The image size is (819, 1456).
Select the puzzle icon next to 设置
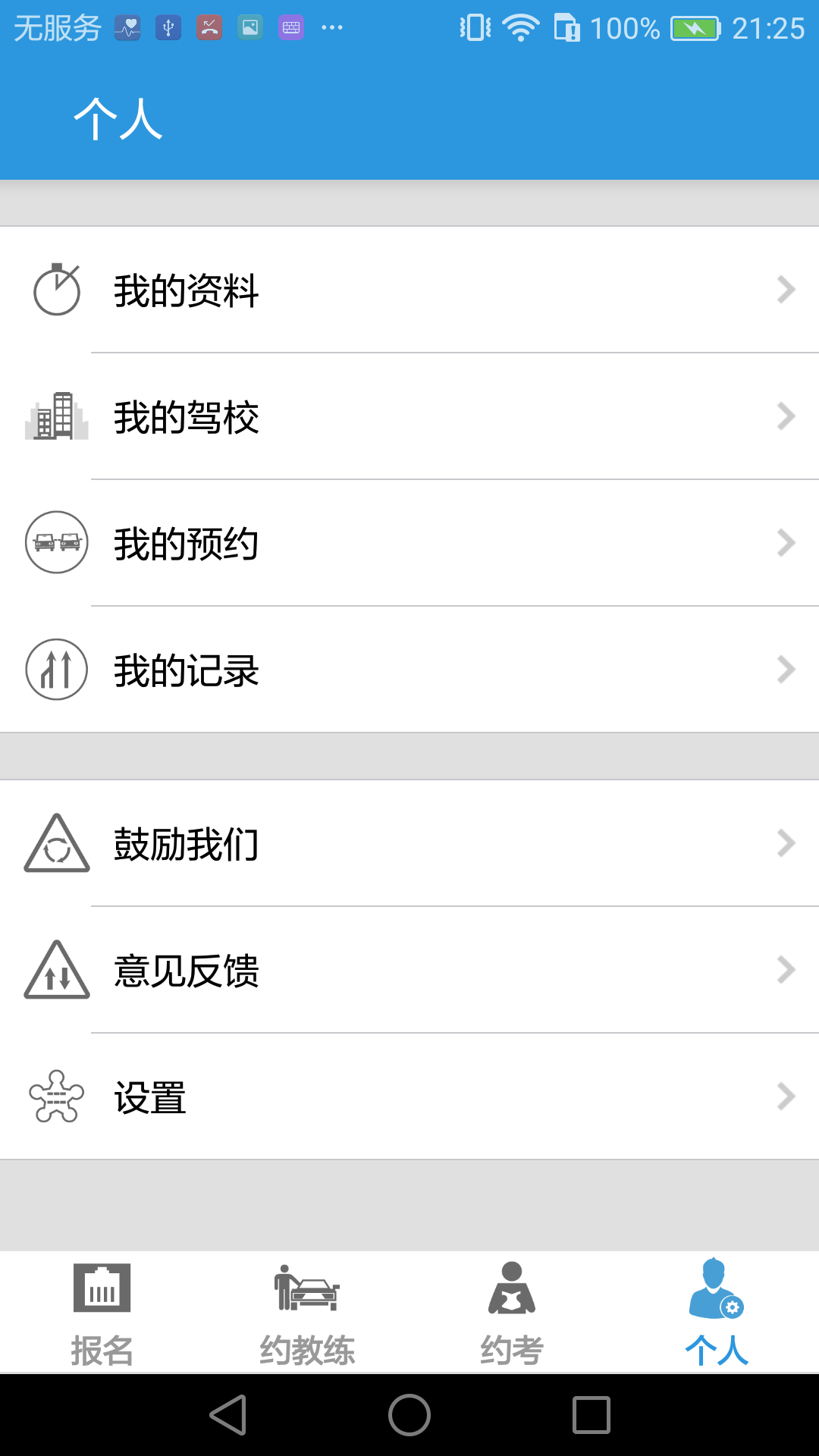[57, 1096]
